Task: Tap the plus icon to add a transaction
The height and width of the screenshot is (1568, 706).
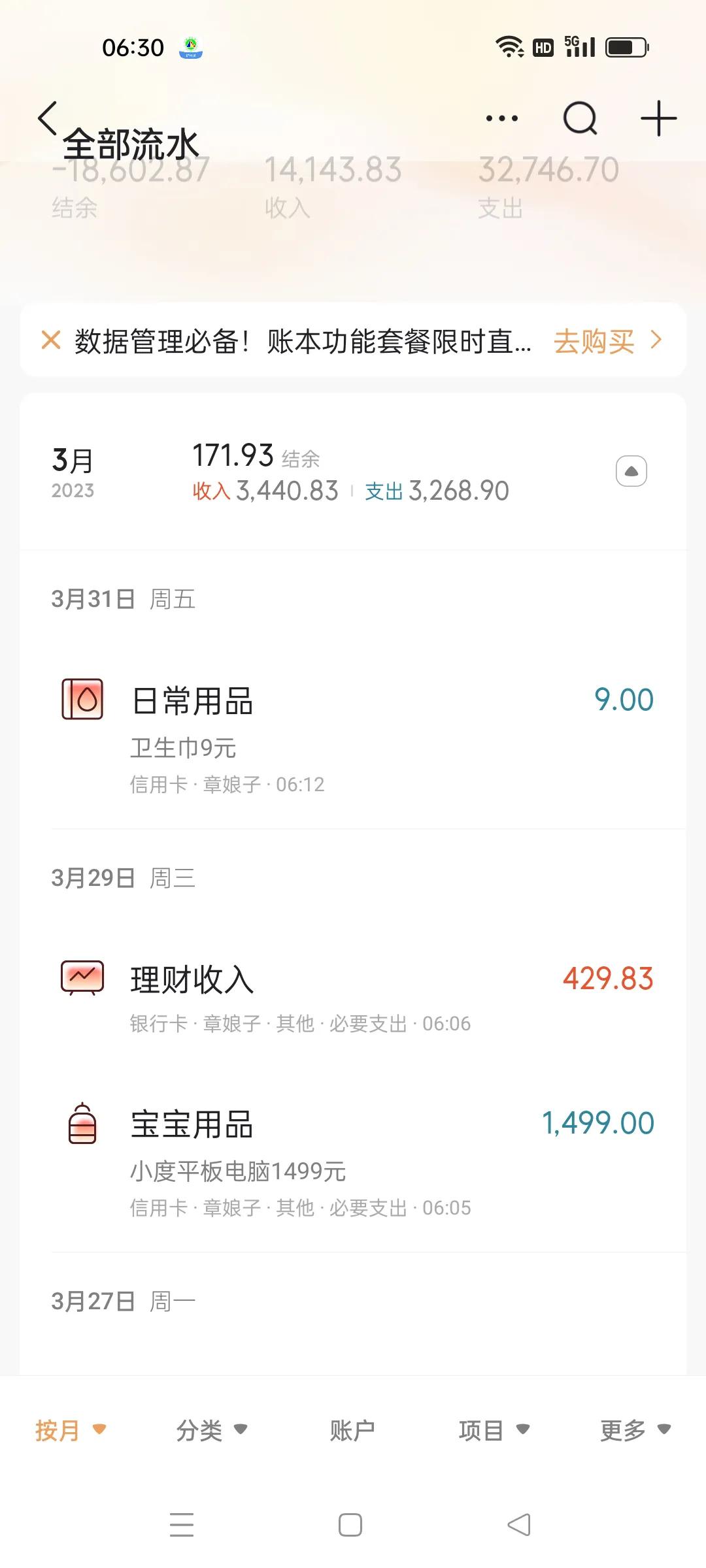Action: [659, 118]
